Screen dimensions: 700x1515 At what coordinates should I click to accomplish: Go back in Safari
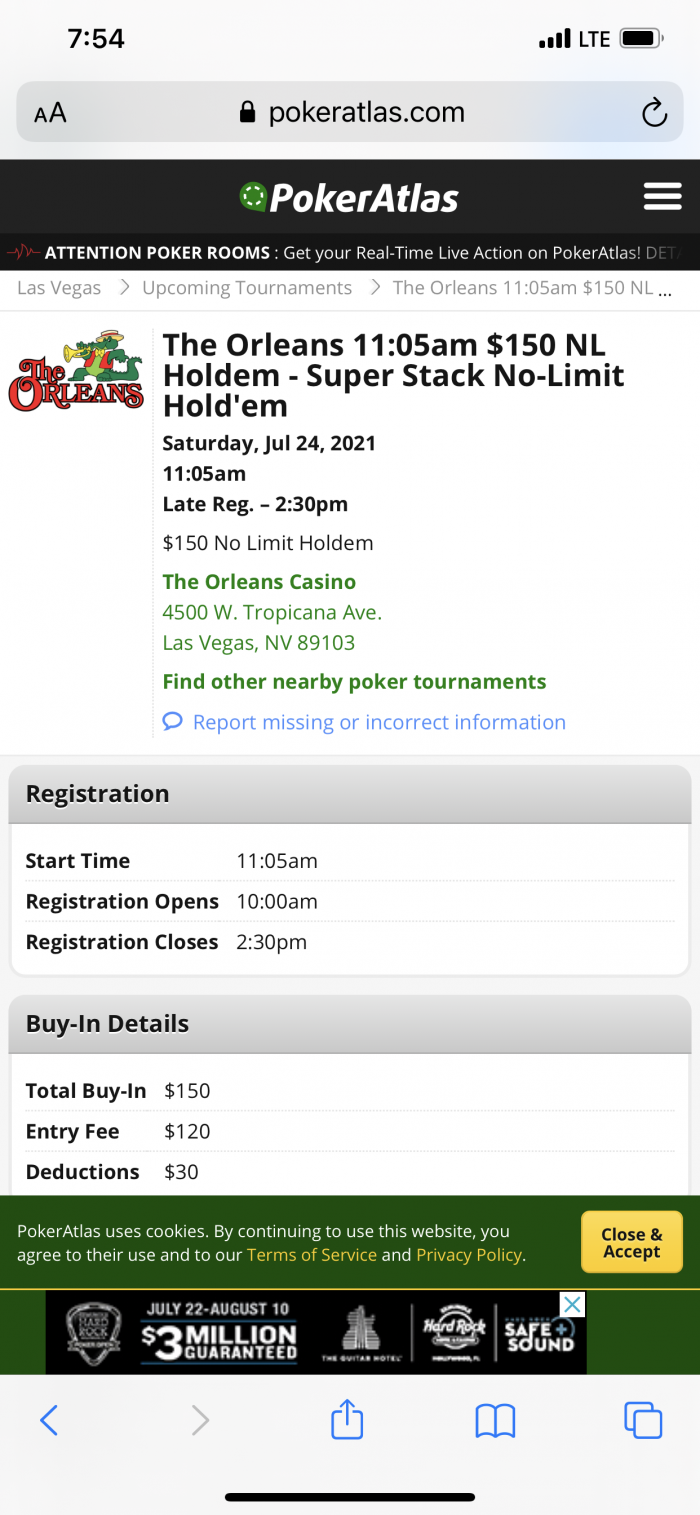48,1419
